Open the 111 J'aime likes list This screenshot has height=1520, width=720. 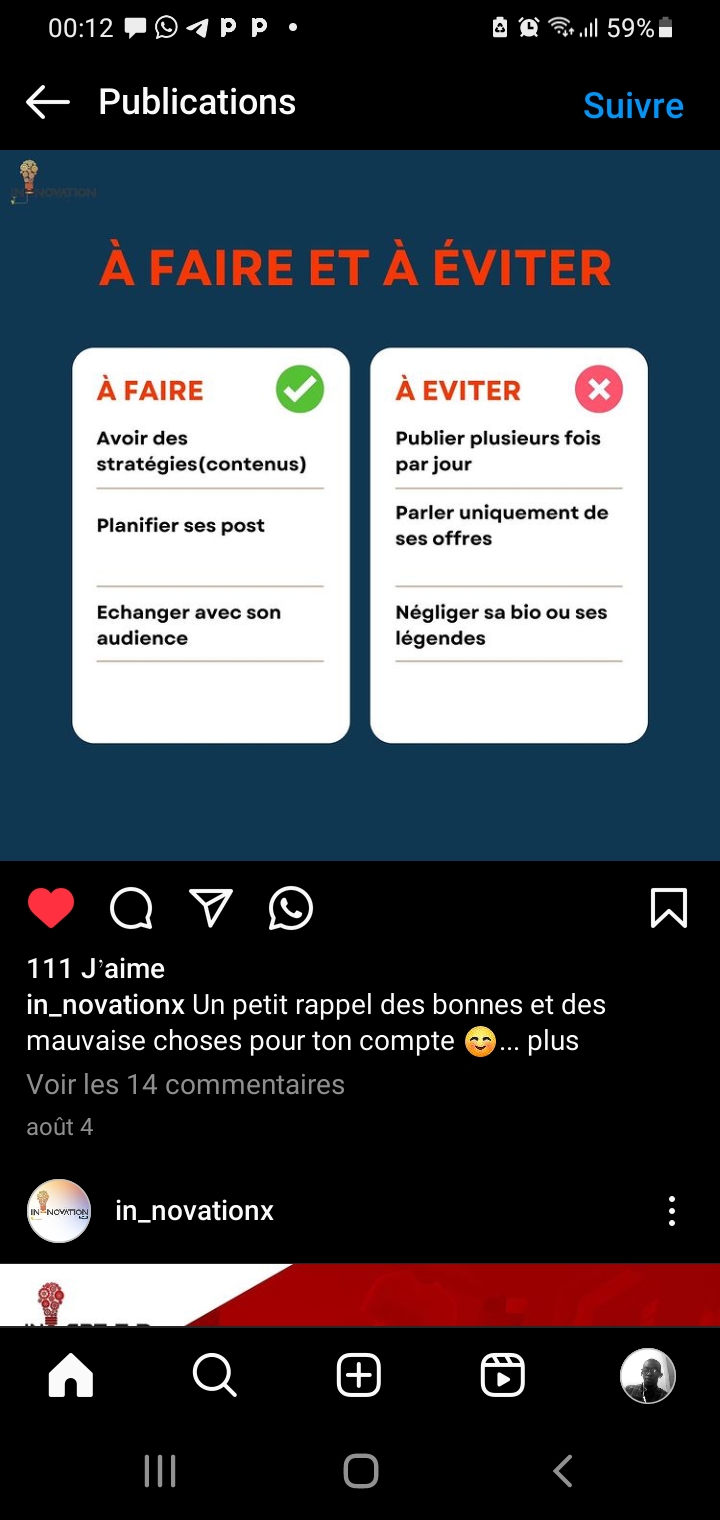click(95, 968)
